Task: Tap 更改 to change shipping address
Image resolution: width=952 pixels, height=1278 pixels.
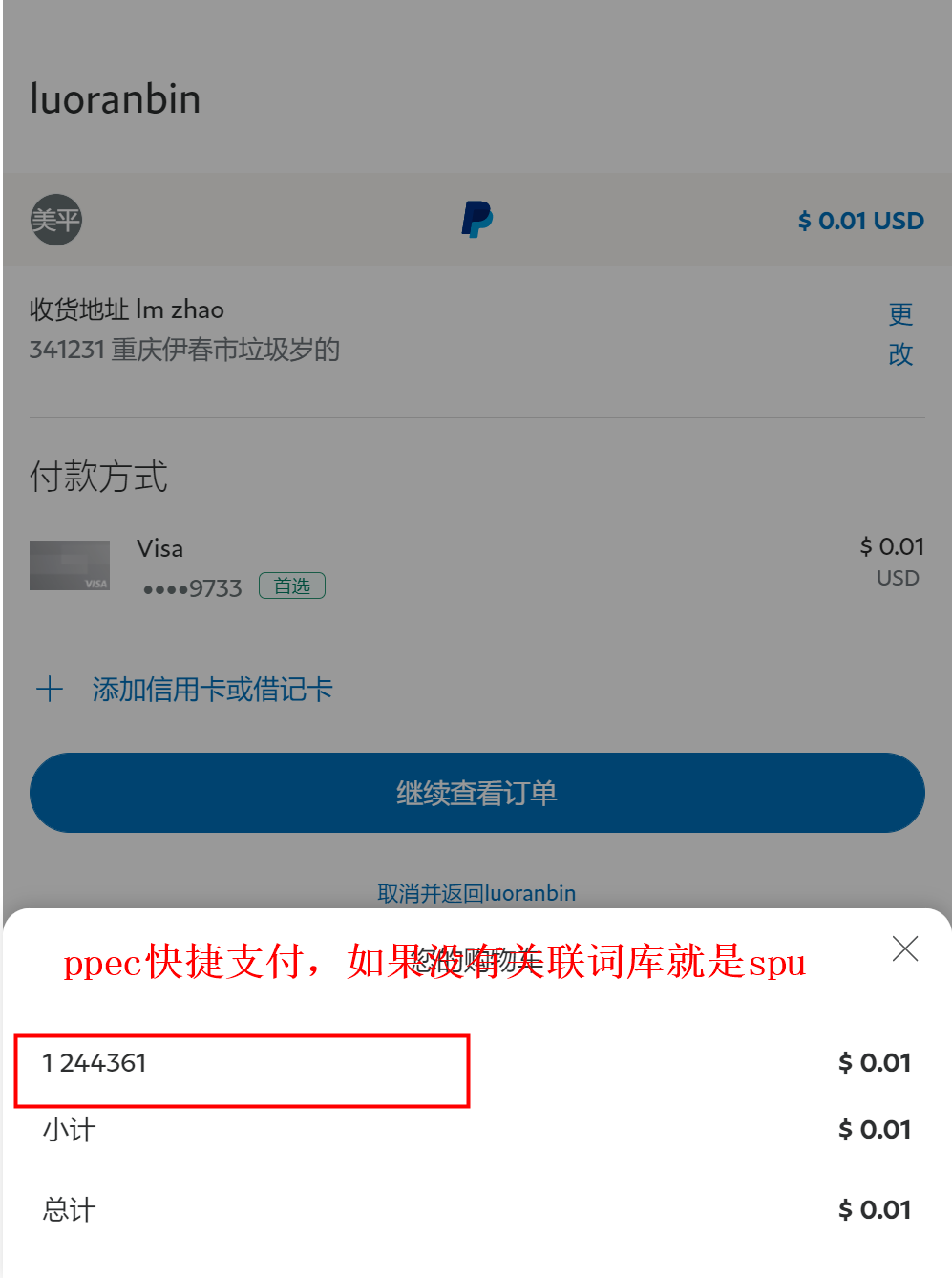Action: [899, 334]
